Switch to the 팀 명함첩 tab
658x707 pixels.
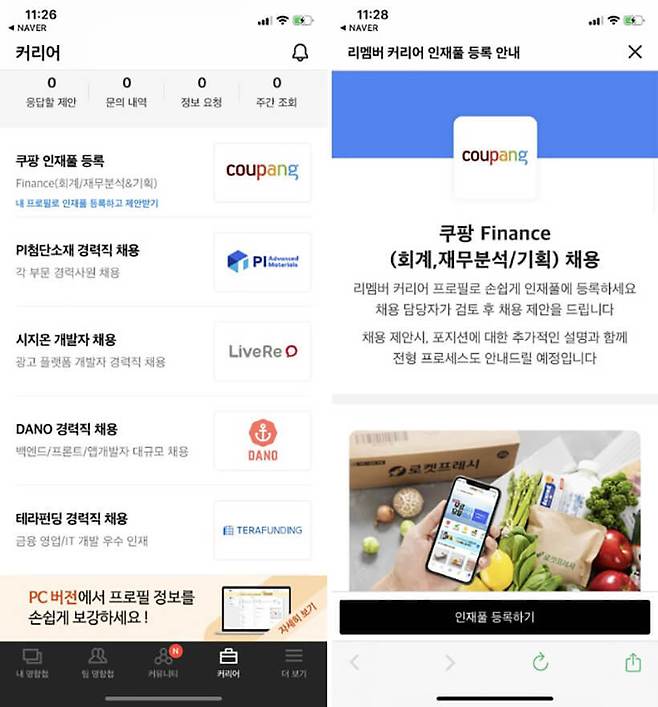[97, 663]
